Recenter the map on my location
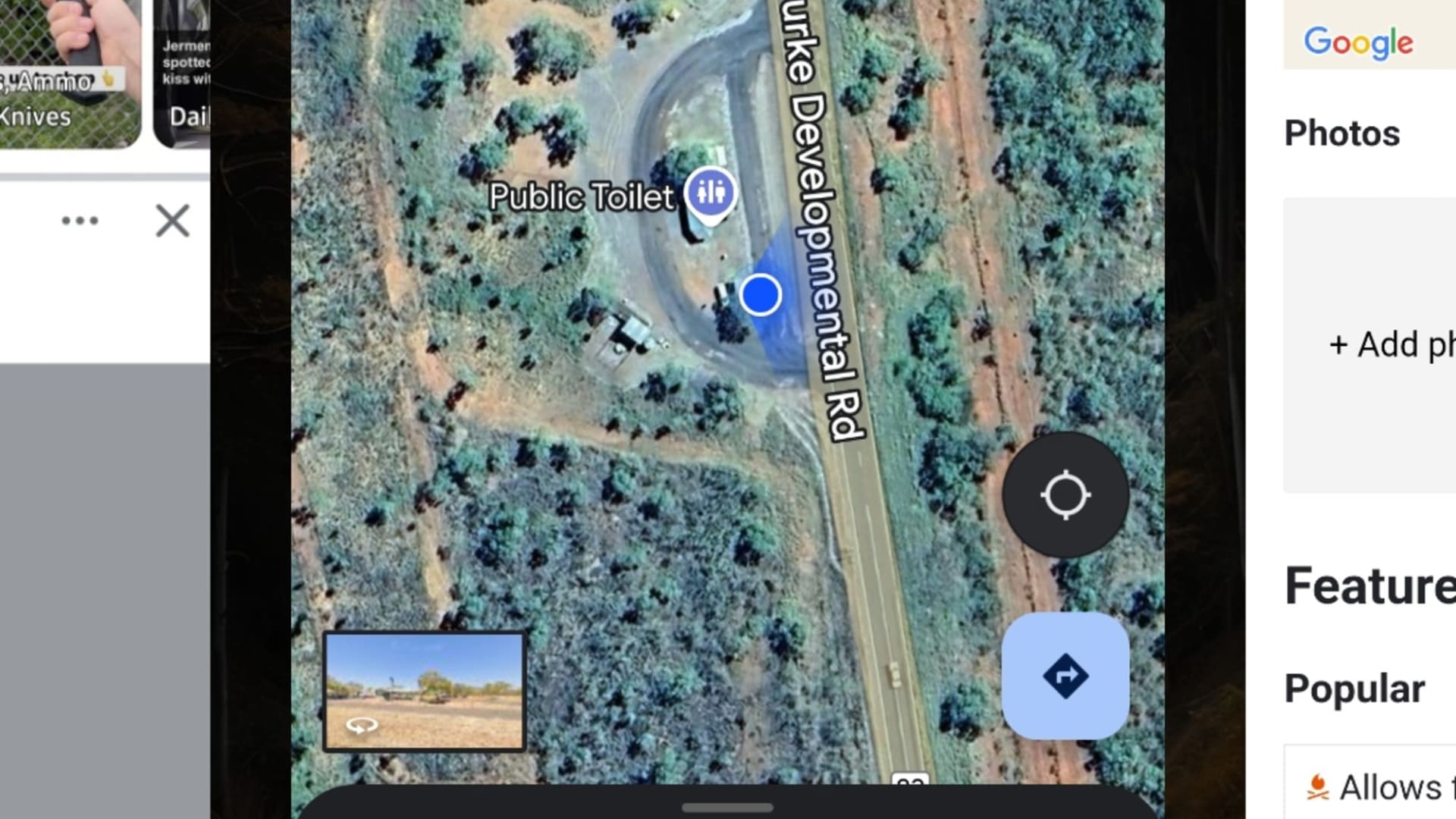 1065,495
